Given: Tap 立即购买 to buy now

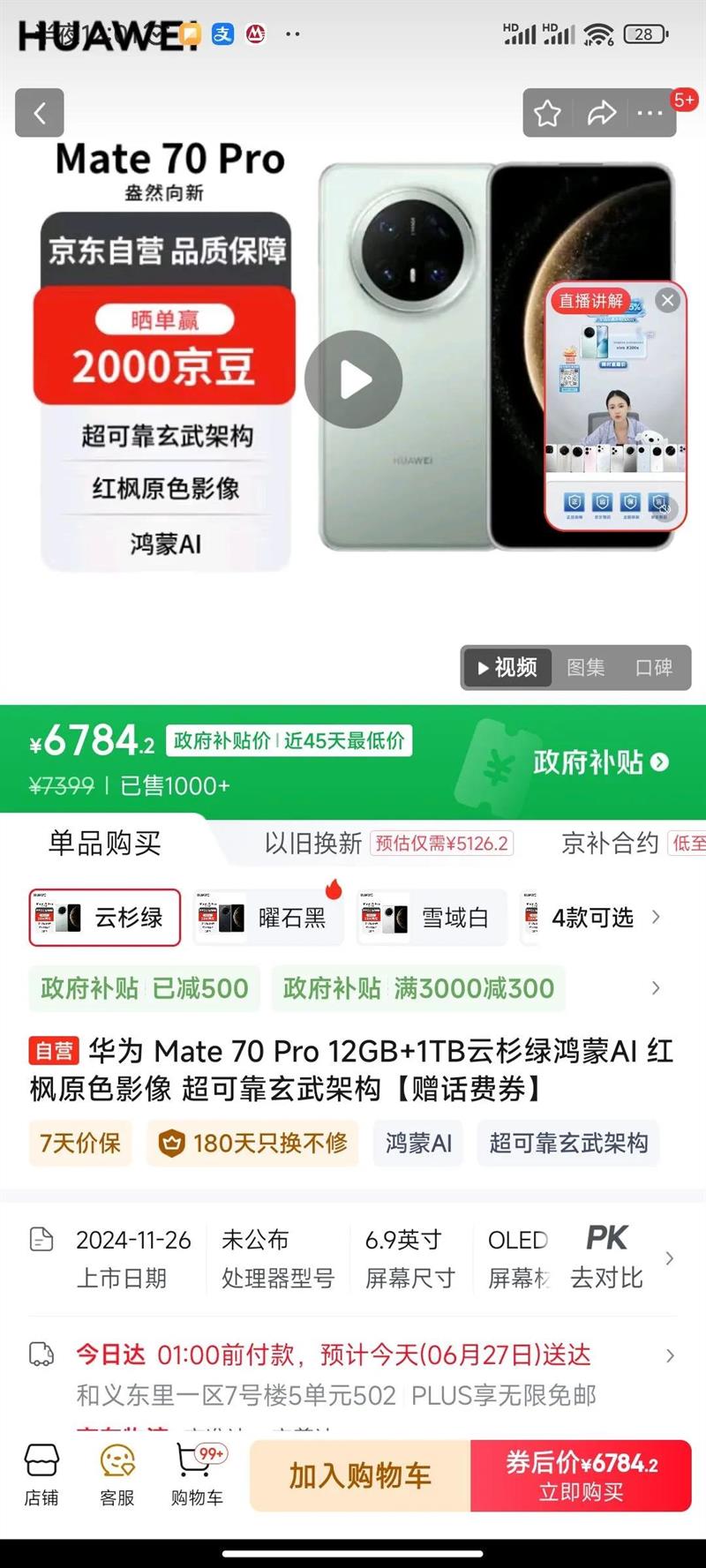Looking at the screenshot, I should tap(581, 1475).
